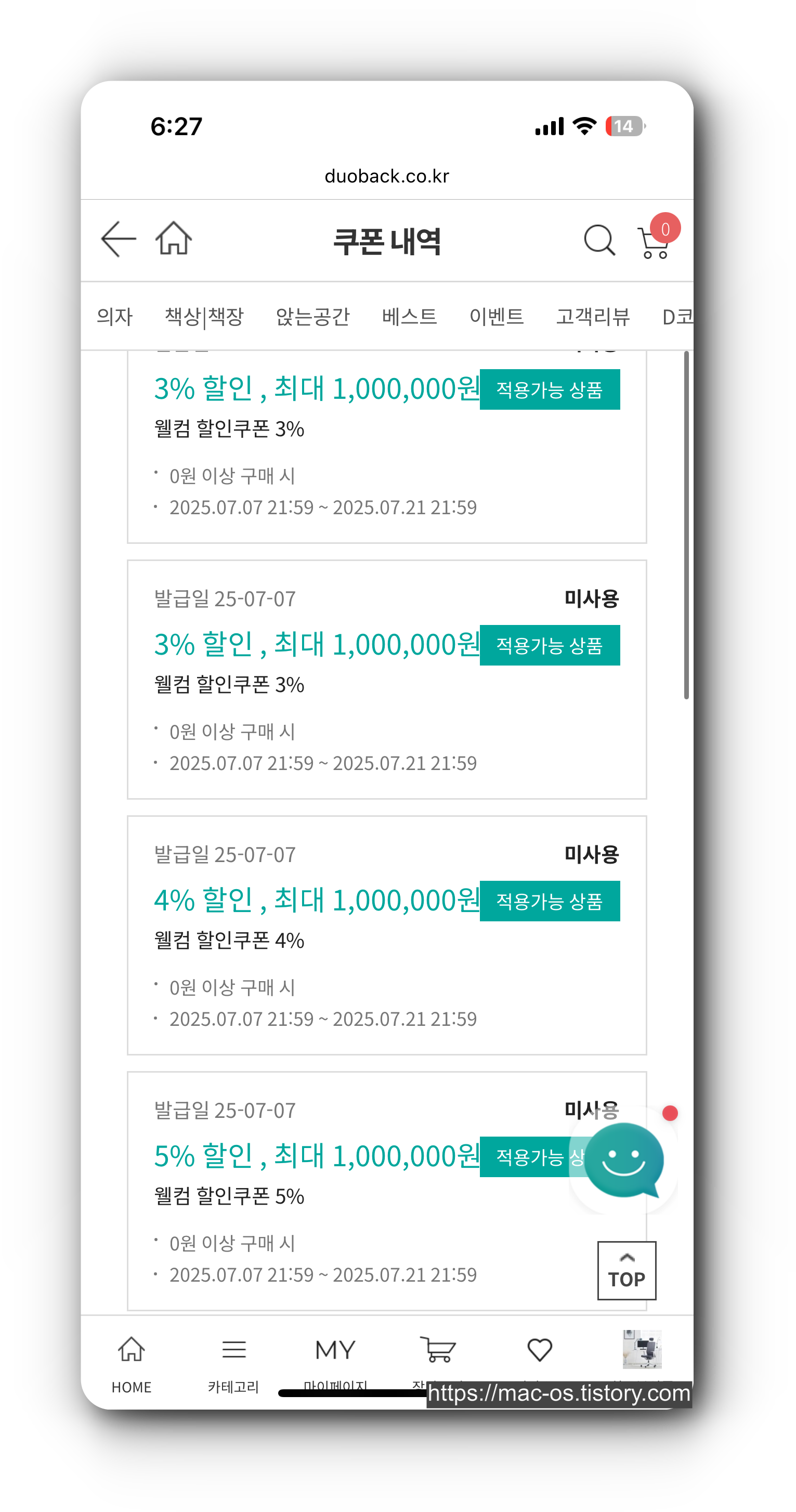Switch to the 책상|책장 tab
This screenshot has width=796, height=1512.
[x=204, y=316]
